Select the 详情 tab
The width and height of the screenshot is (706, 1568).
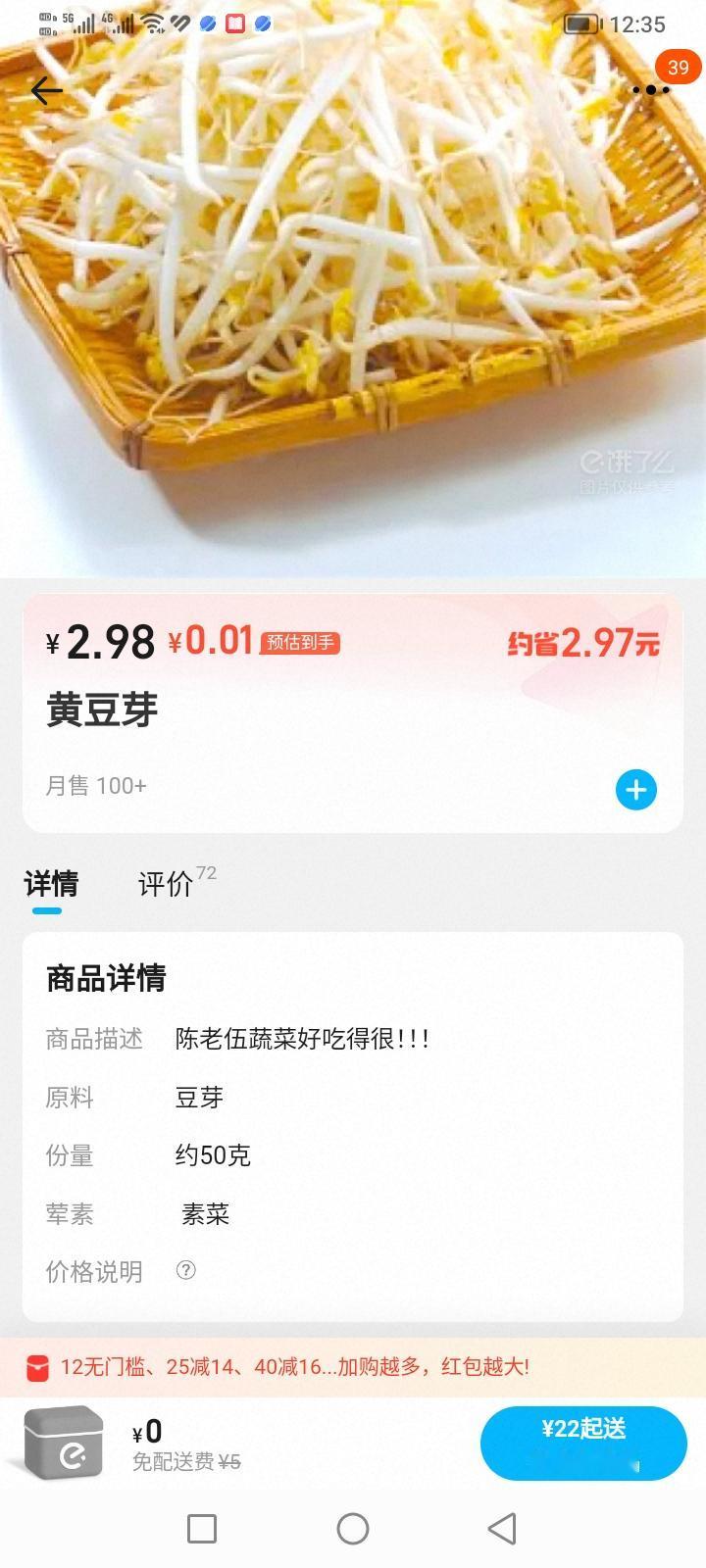click(x=51, y=884)
